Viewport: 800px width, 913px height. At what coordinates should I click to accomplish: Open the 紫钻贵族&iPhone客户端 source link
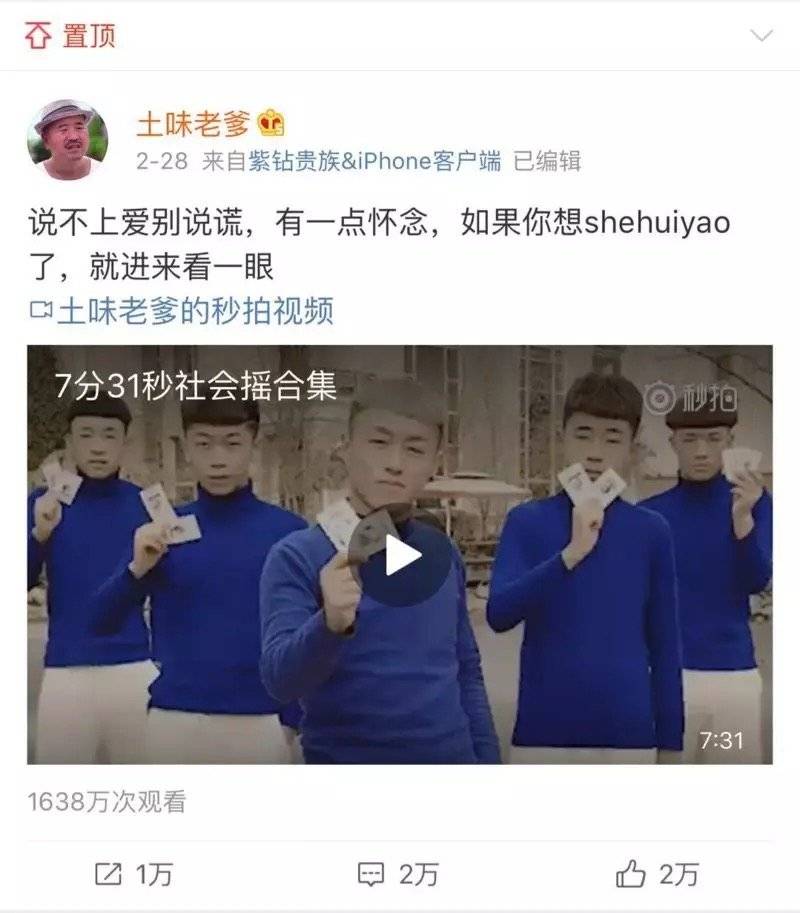pyautogui.click(x=375, y=161)
